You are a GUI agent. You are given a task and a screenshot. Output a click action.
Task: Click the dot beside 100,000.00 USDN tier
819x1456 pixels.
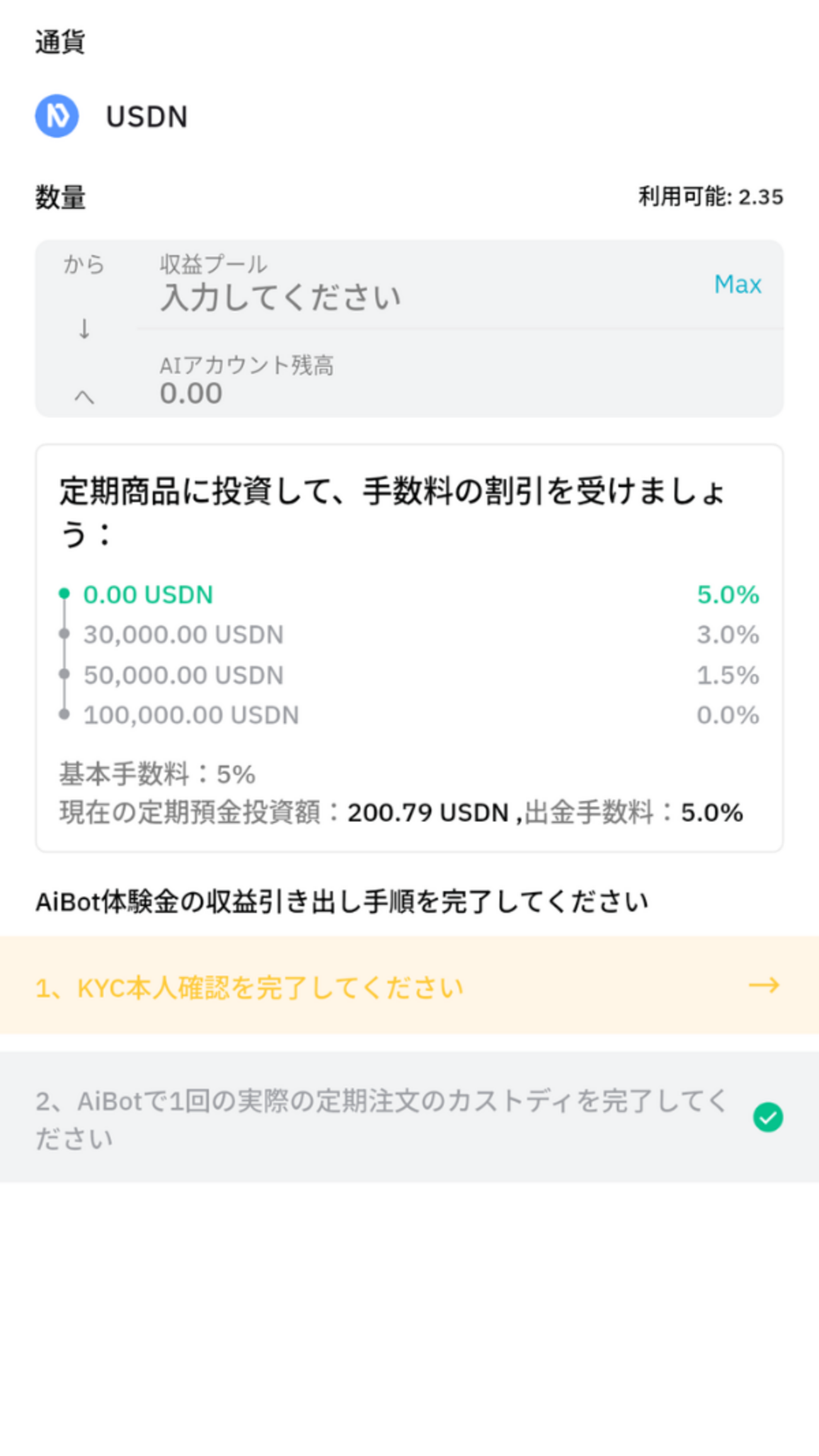coord(64,715)
